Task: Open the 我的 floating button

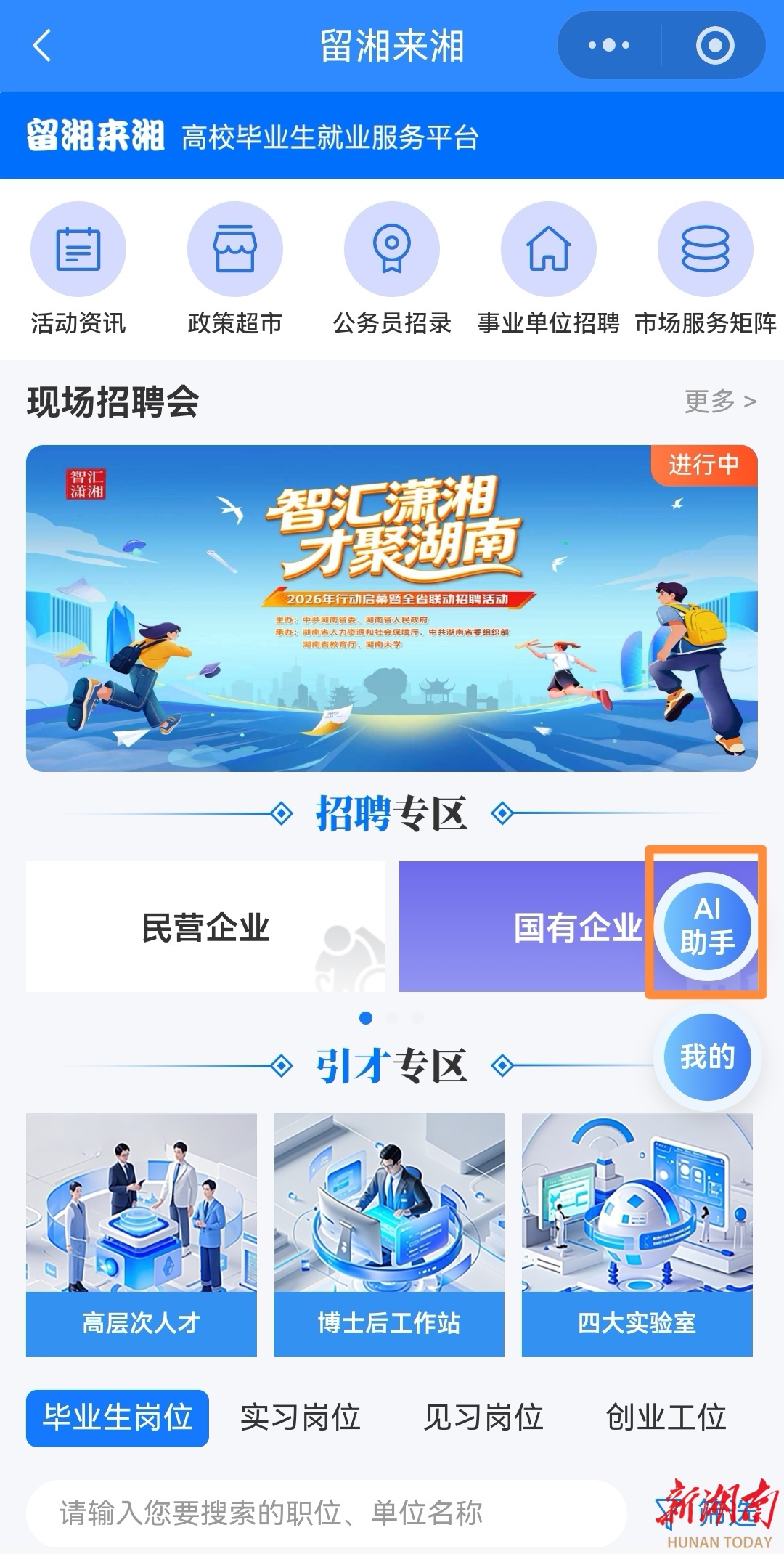Action: click(x=707, y=1057)
